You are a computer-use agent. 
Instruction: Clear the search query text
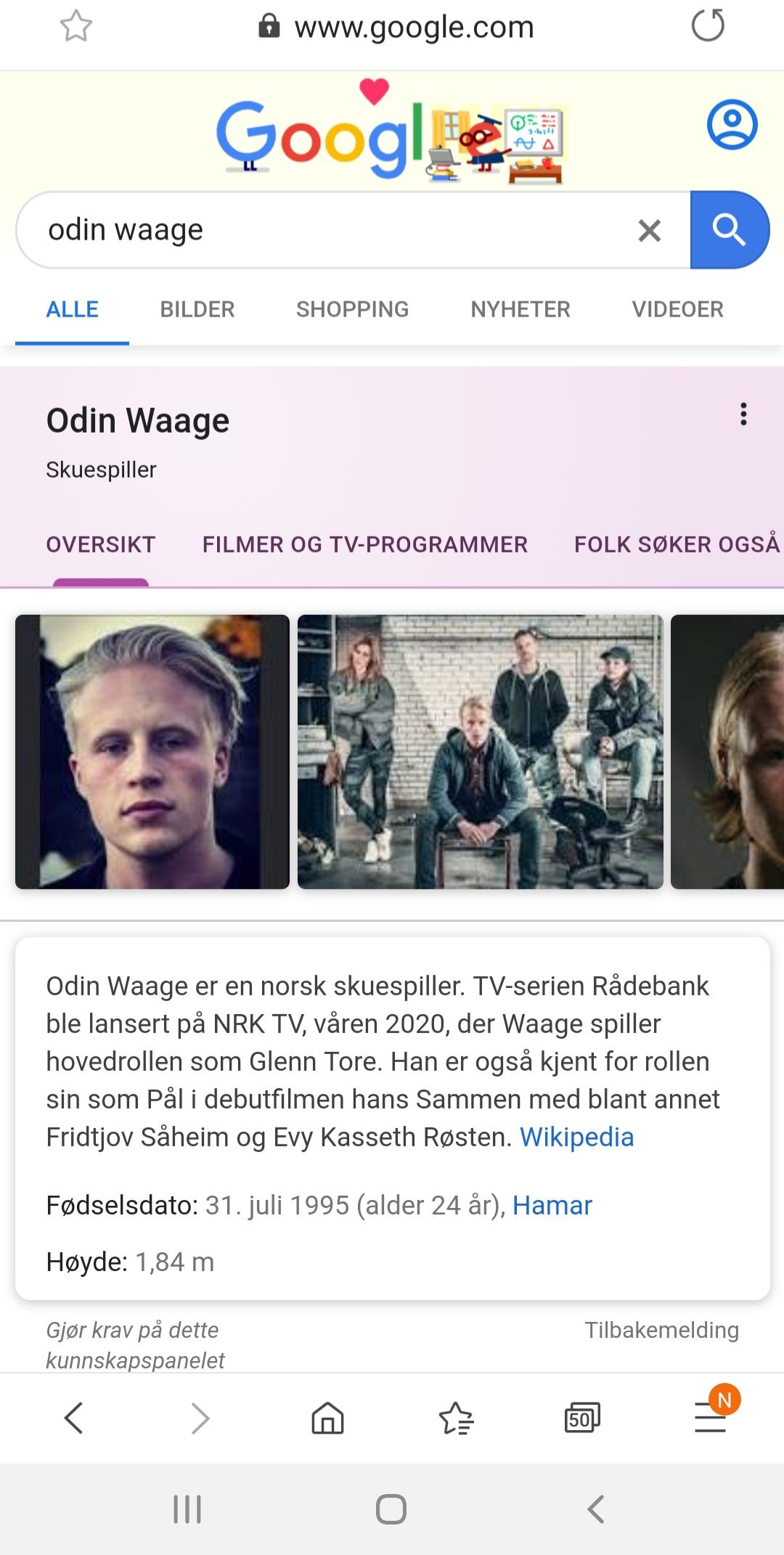[649, 230]
